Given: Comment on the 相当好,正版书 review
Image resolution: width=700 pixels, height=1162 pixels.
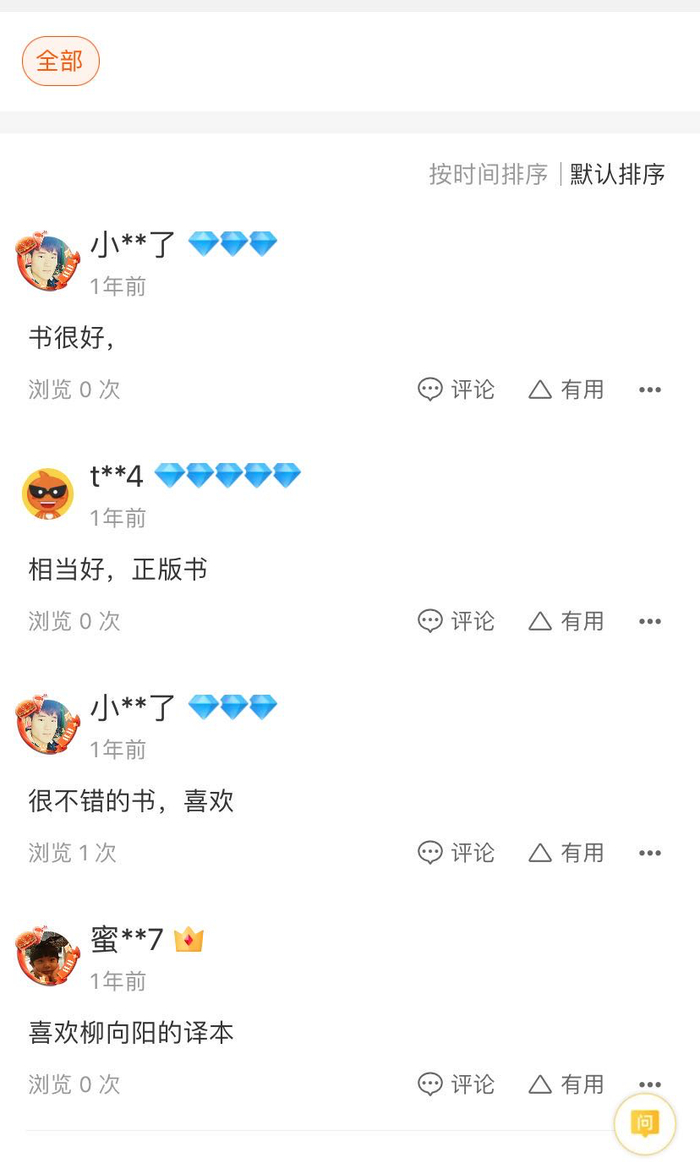Looking at the screenshot, I should pyautogui.click(x=456, y=621).
